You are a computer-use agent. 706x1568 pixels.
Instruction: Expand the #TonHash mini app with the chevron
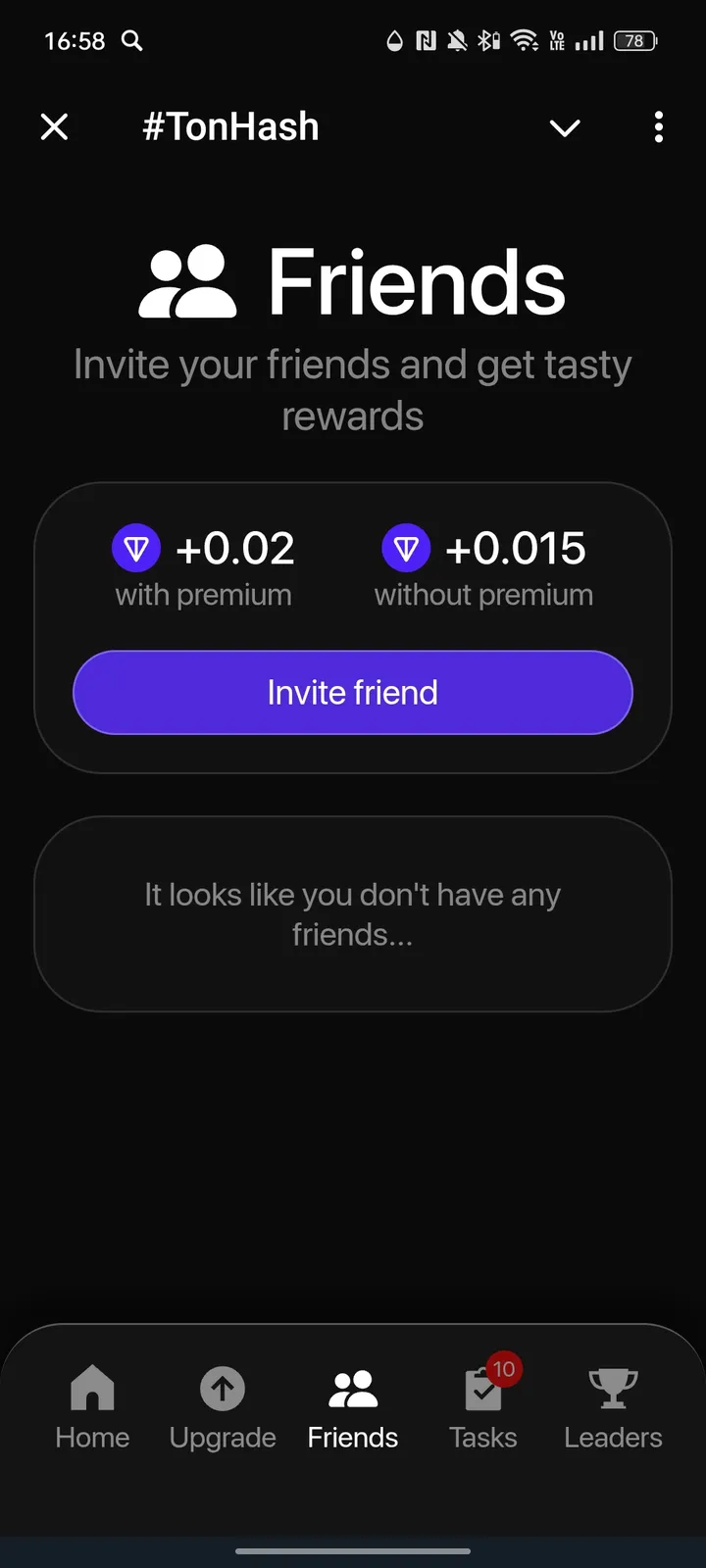point(565,128)
